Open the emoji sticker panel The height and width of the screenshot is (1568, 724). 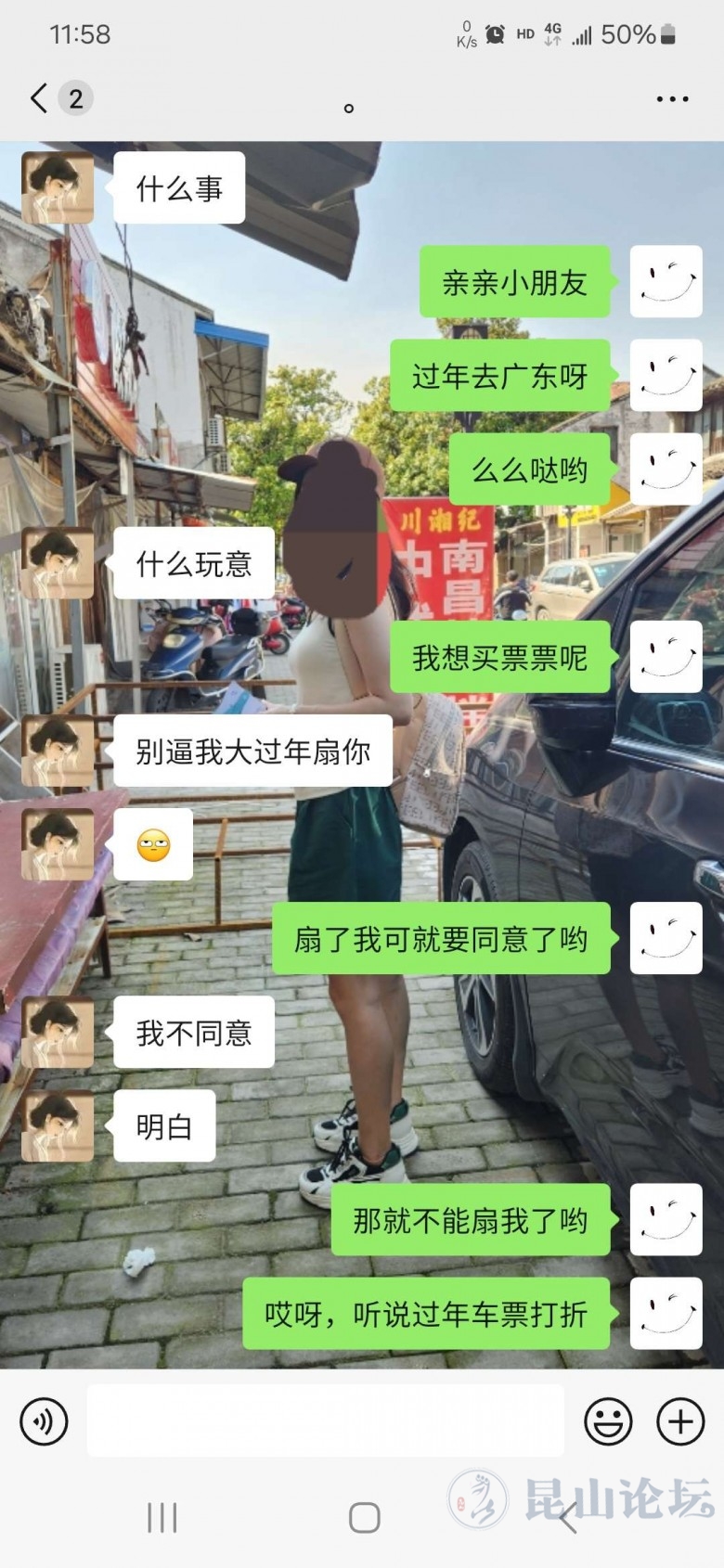(x=608, y=1420)
